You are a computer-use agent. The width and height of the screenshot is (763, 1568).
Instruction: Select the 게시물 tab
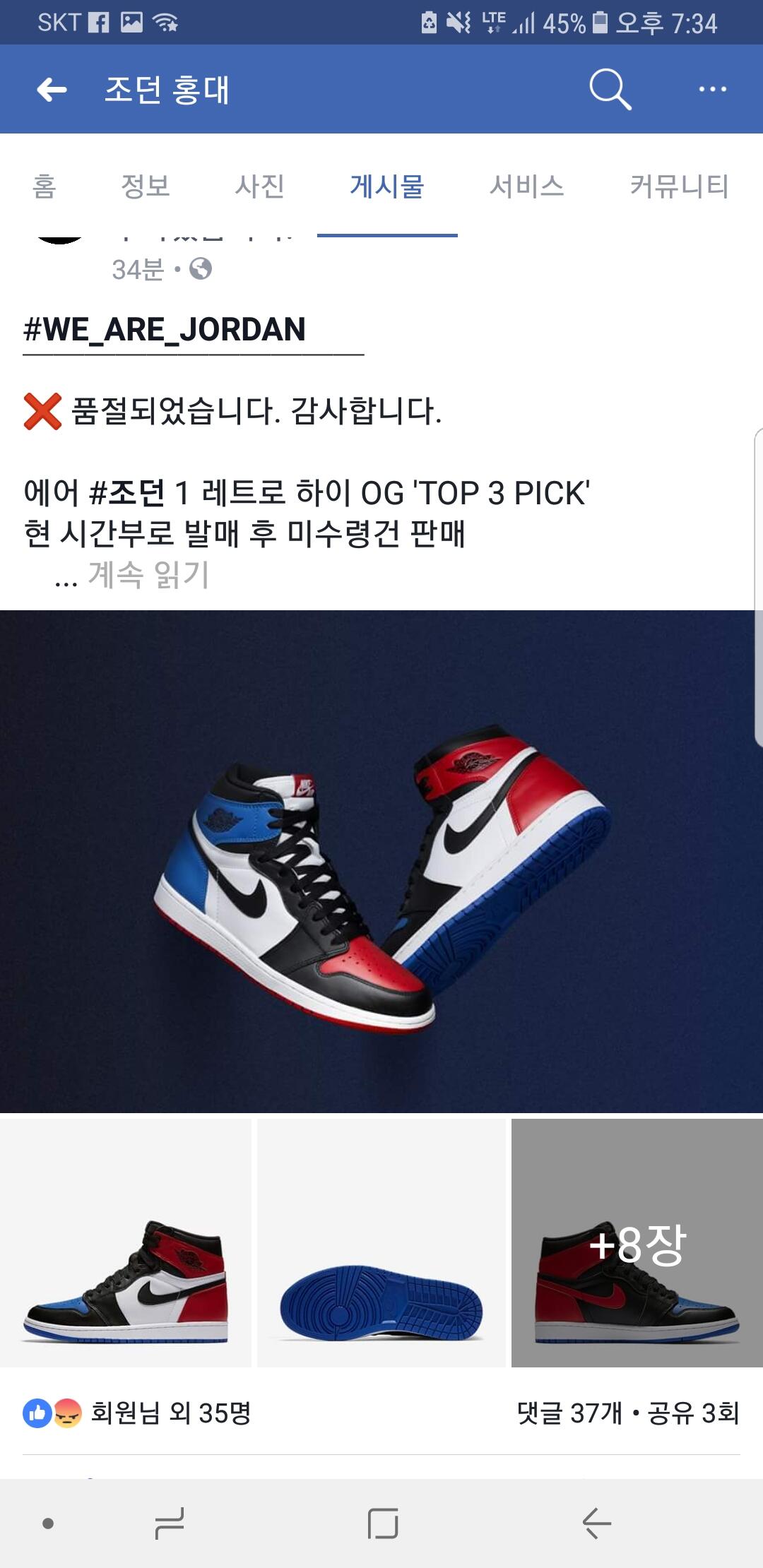tap(387, 186)
